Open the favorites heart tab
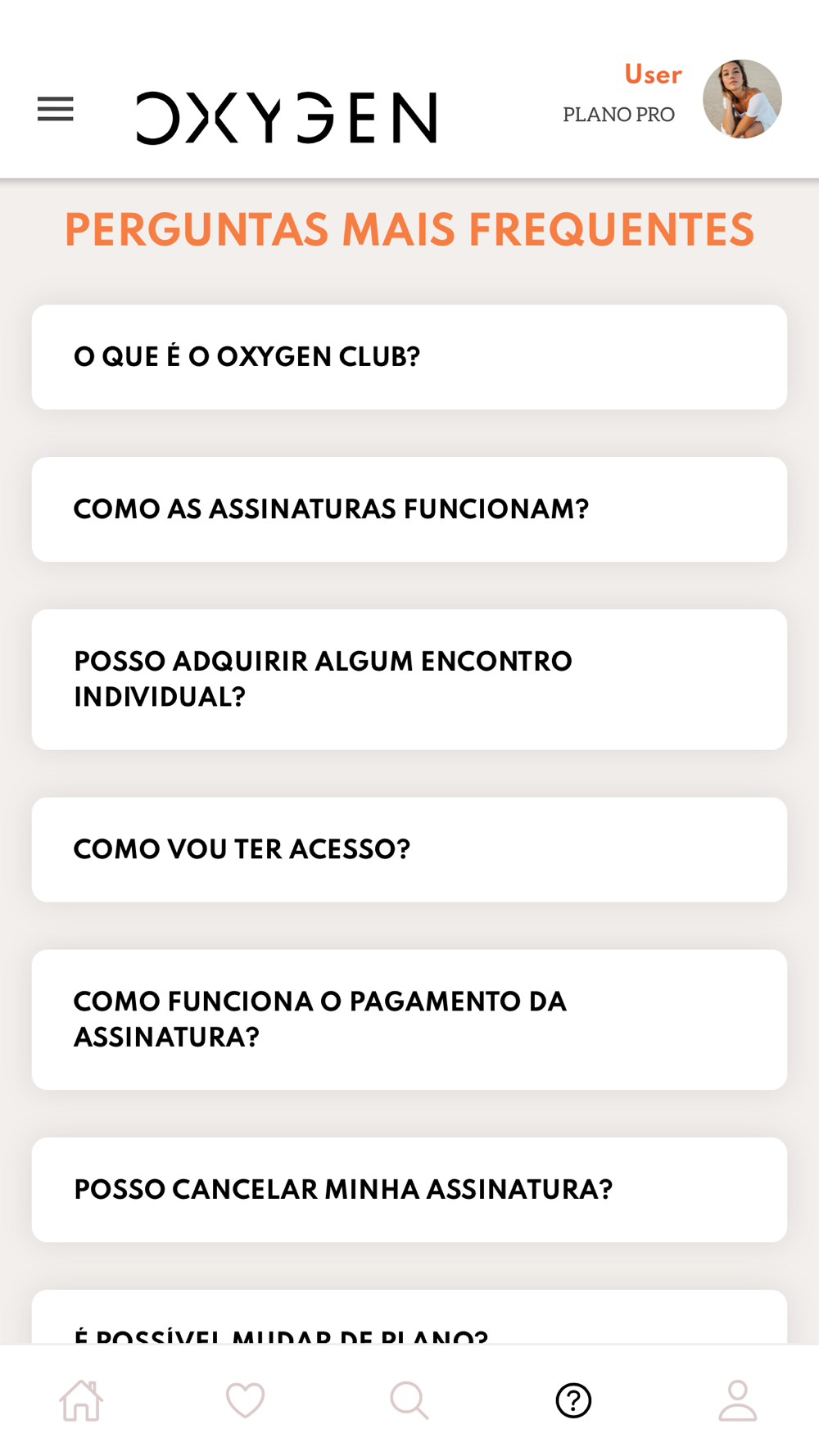819x1456 pixels. [245, 1400]
